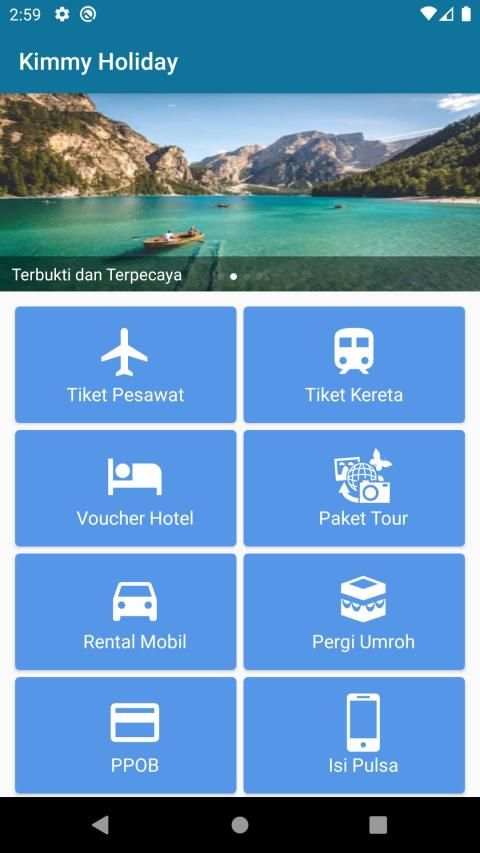Tap the Terbukti dan Terpecaya banner image
480x853 pixels.
pyautogui.click(x=240, y=192)
